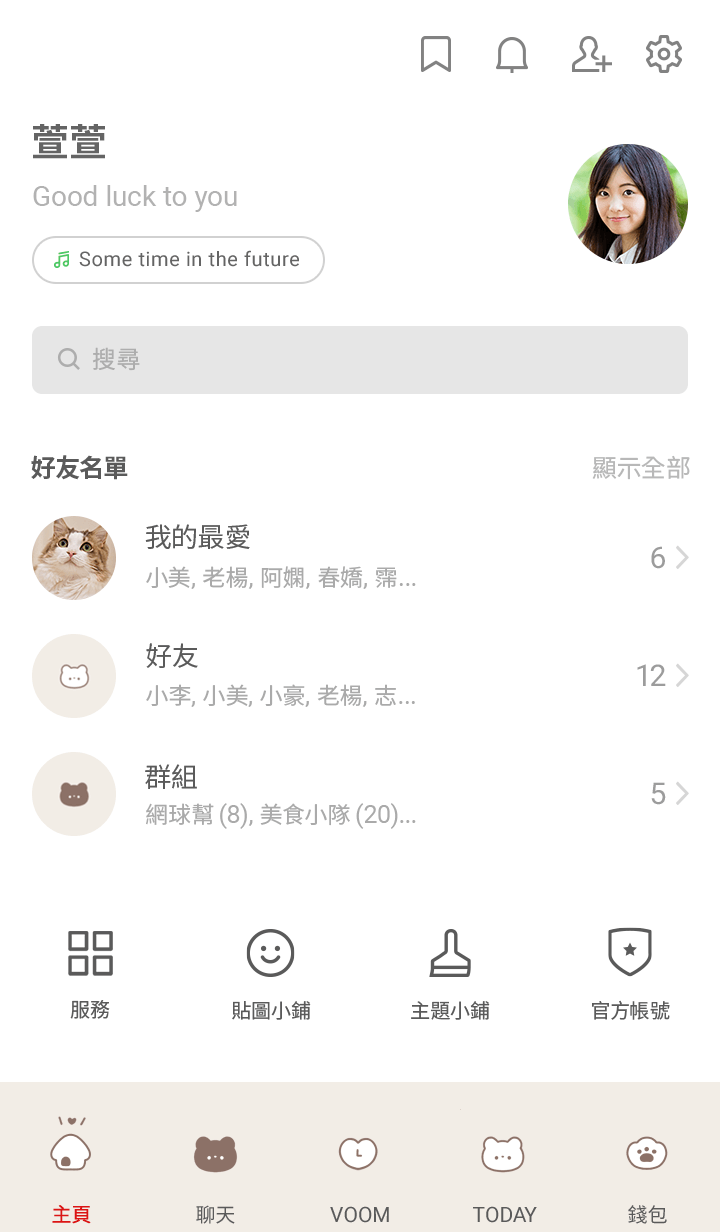The image size is (720, 1232).
Task: Show all friends via 顯示全部
Action: coord(641,468)
